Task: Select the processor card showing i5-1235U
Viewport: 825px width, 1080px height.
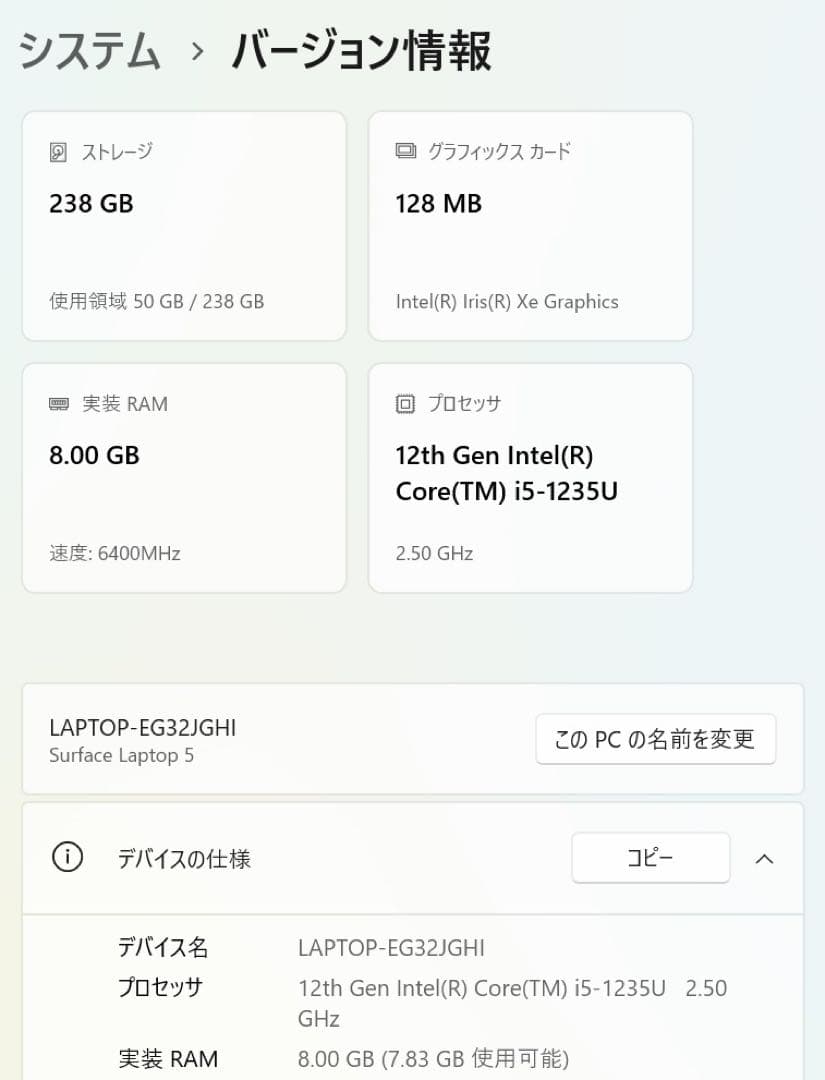Action: coord(530,477)
